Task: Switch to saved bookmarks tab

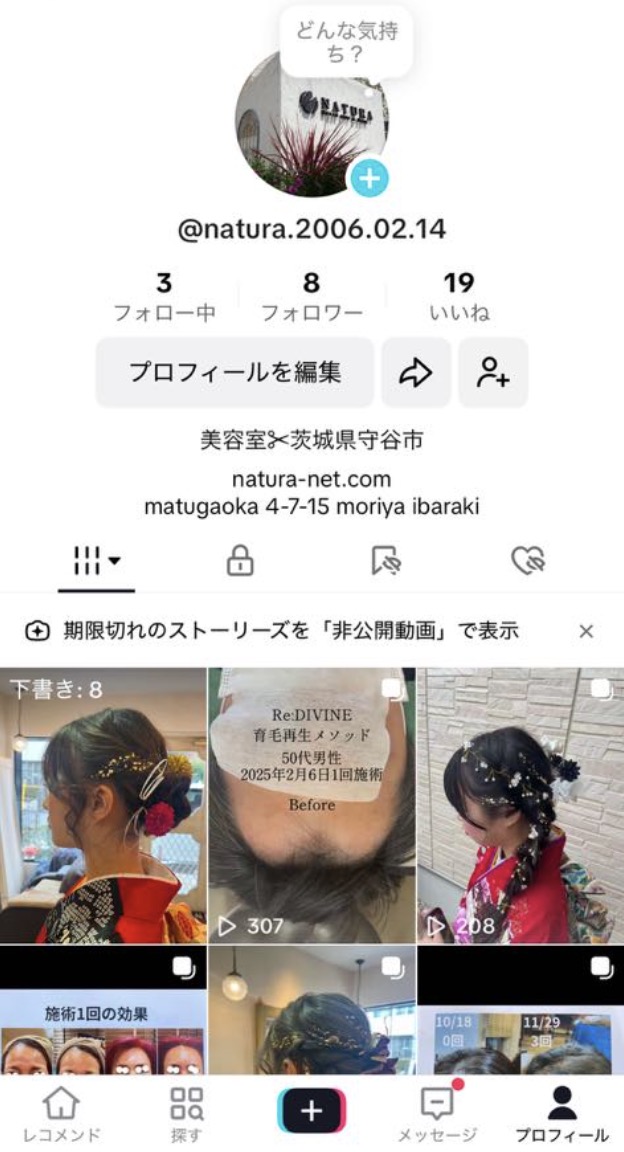Action: [x=385, y=563]
